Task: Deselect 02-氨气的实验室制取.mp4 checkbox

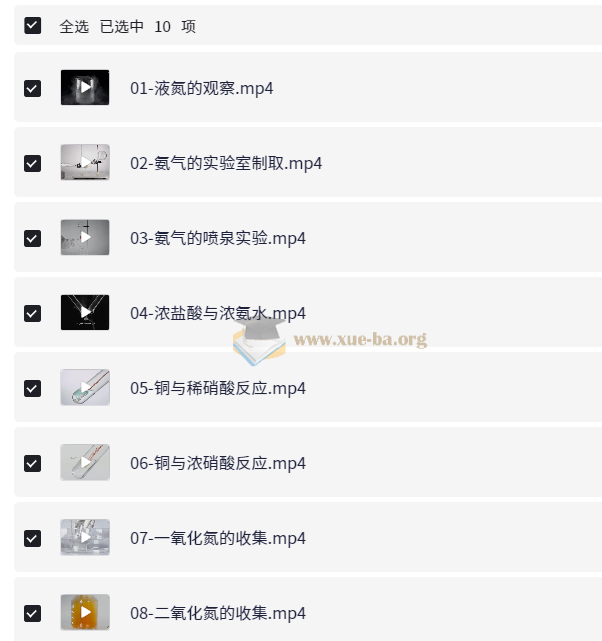Action: point(33,163)
